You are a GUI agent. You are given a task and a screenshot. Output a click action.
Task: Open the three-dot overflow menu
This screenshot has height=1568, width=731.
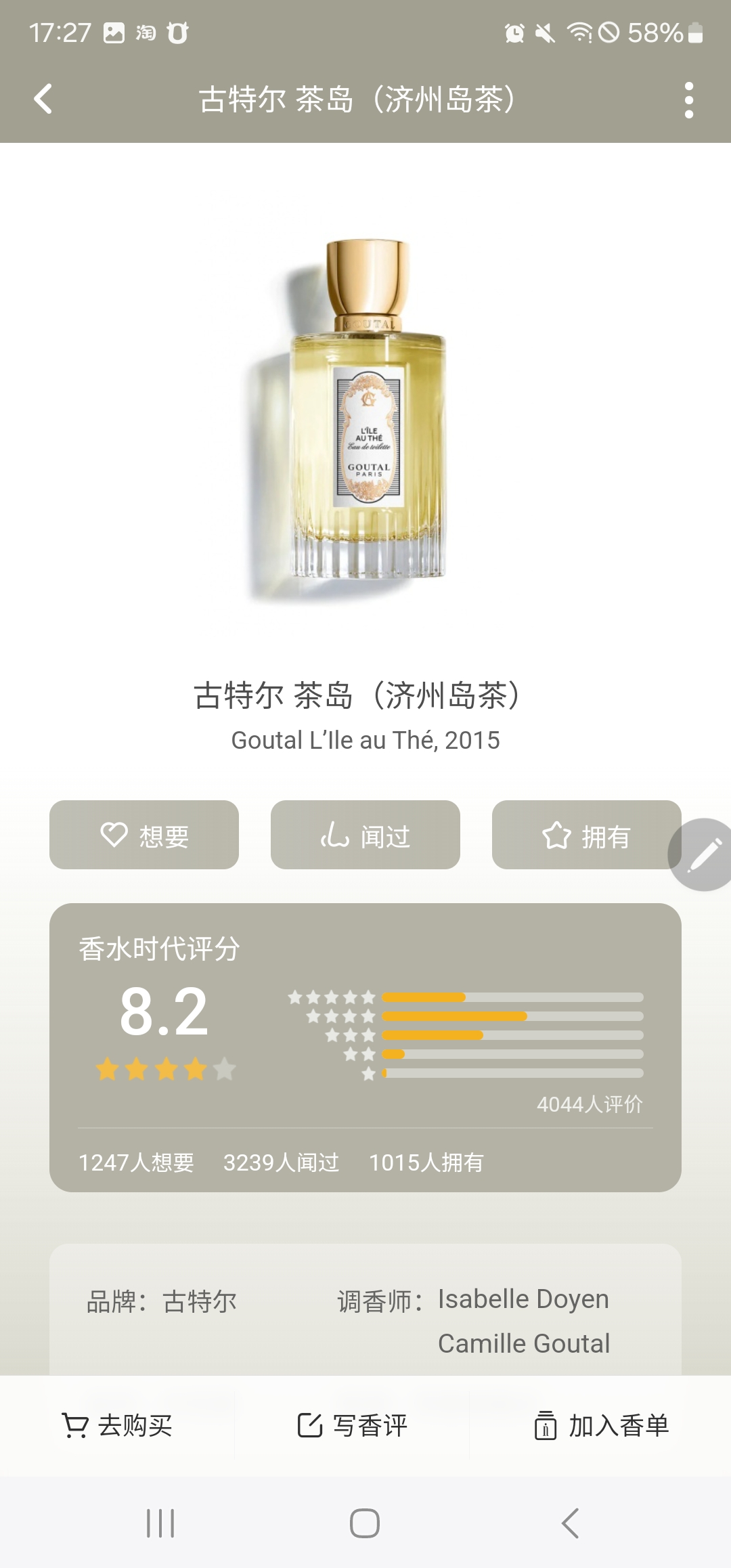688,100
